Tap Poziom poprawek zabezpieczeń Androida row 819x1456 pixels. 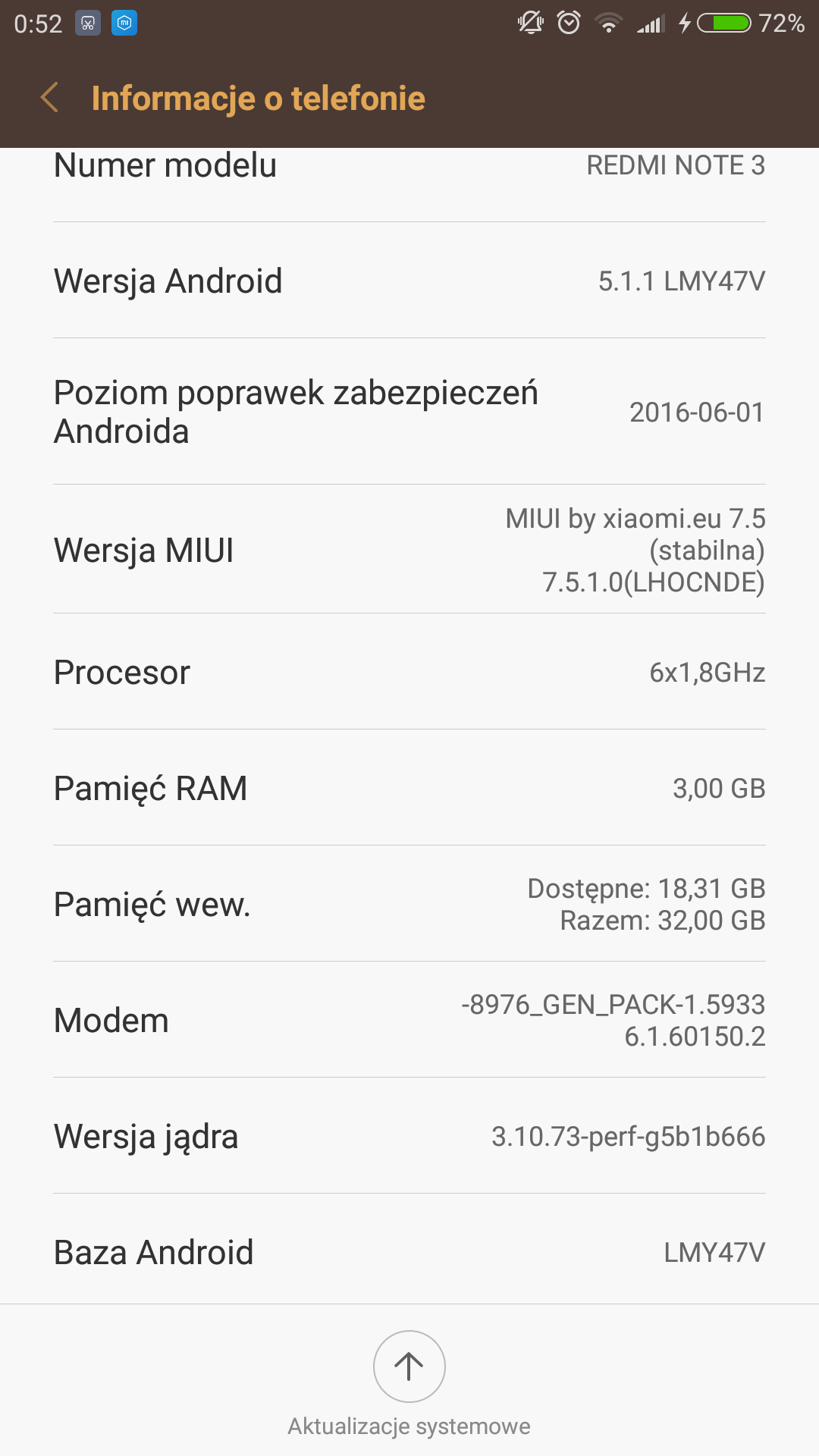click(409, 412)
